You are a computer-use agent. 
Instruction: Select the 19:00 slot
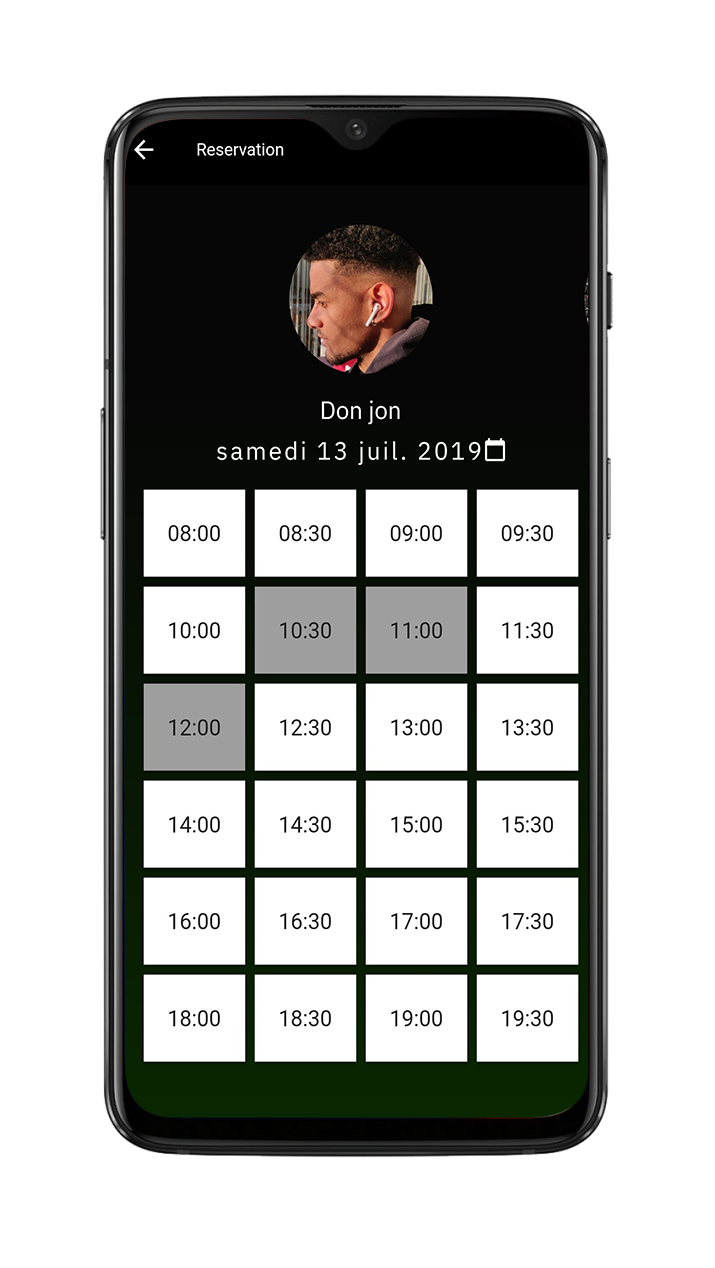pos(416,1018)
